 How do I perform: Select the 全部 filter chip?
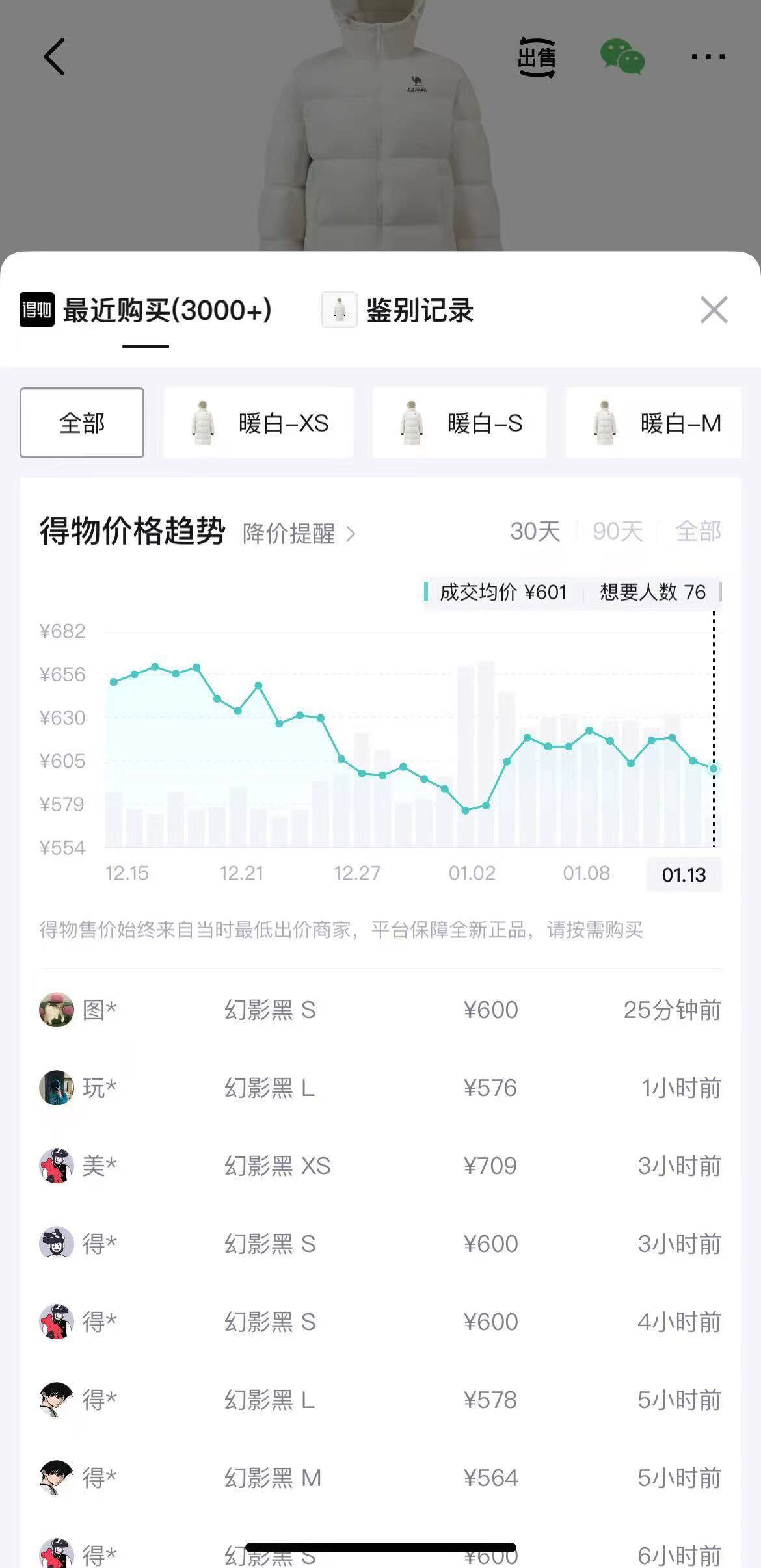click(x=82, y=423)
